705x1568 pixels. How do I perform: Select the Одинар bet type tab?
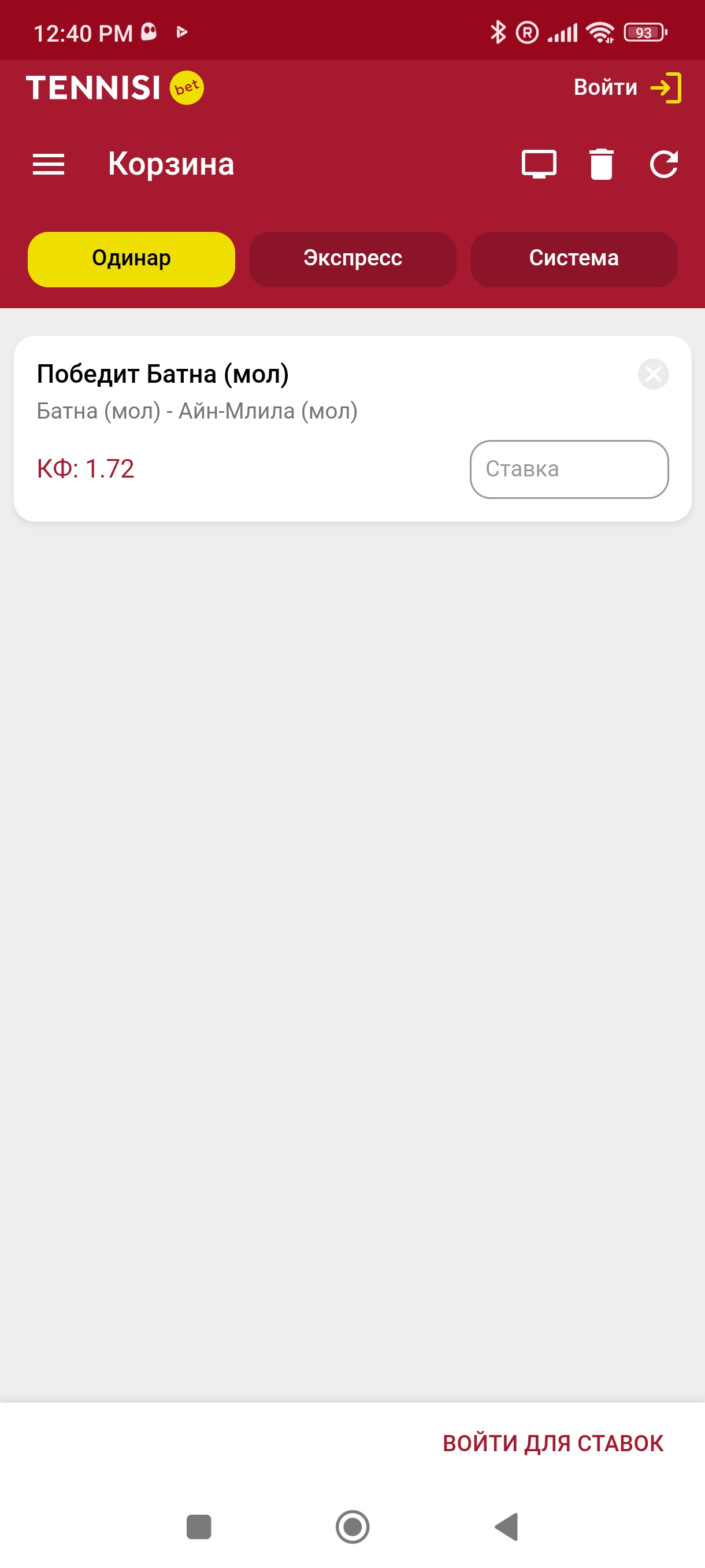tap(131, 258)
